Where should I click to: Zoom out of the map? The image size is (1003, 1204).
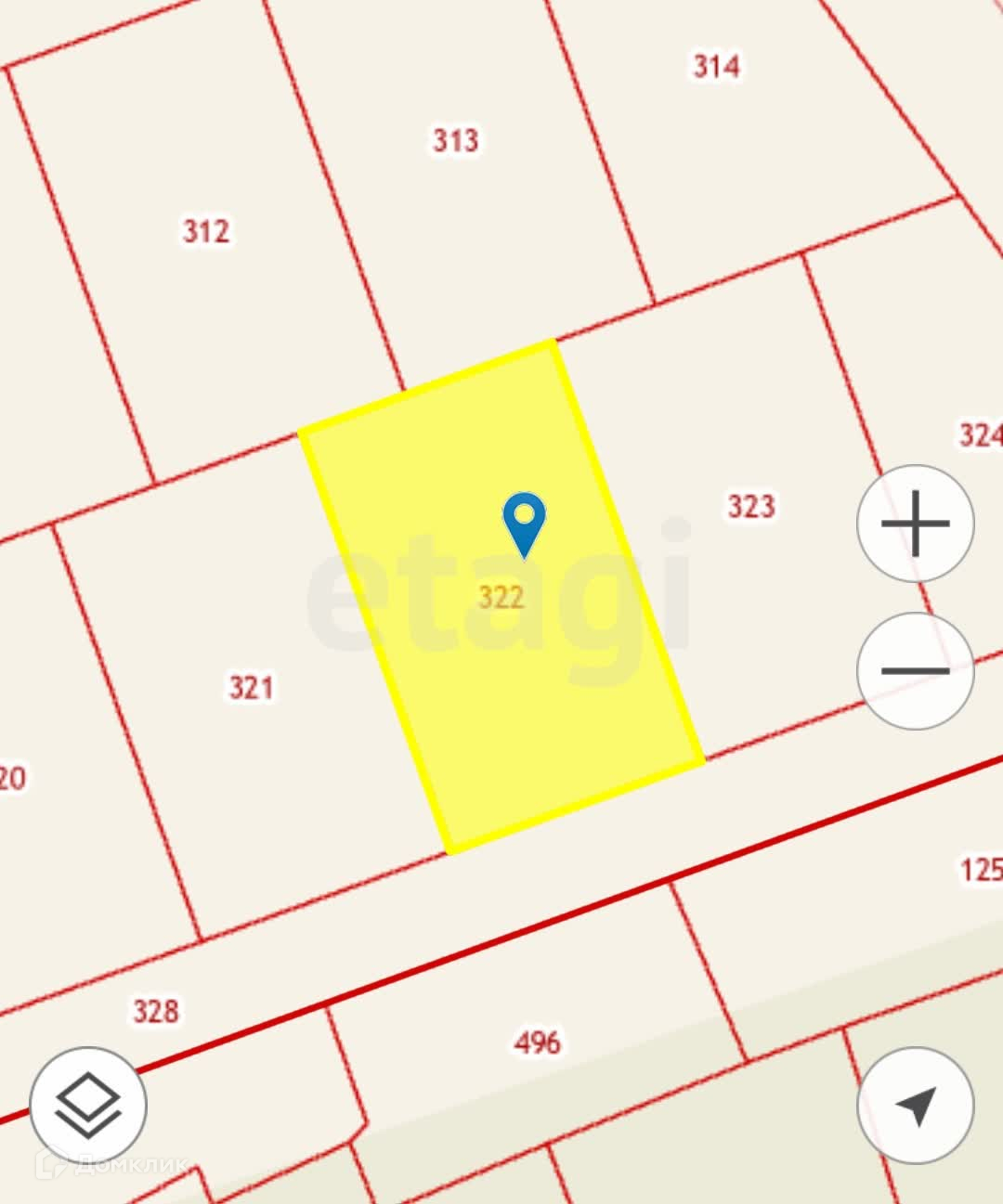915,670
